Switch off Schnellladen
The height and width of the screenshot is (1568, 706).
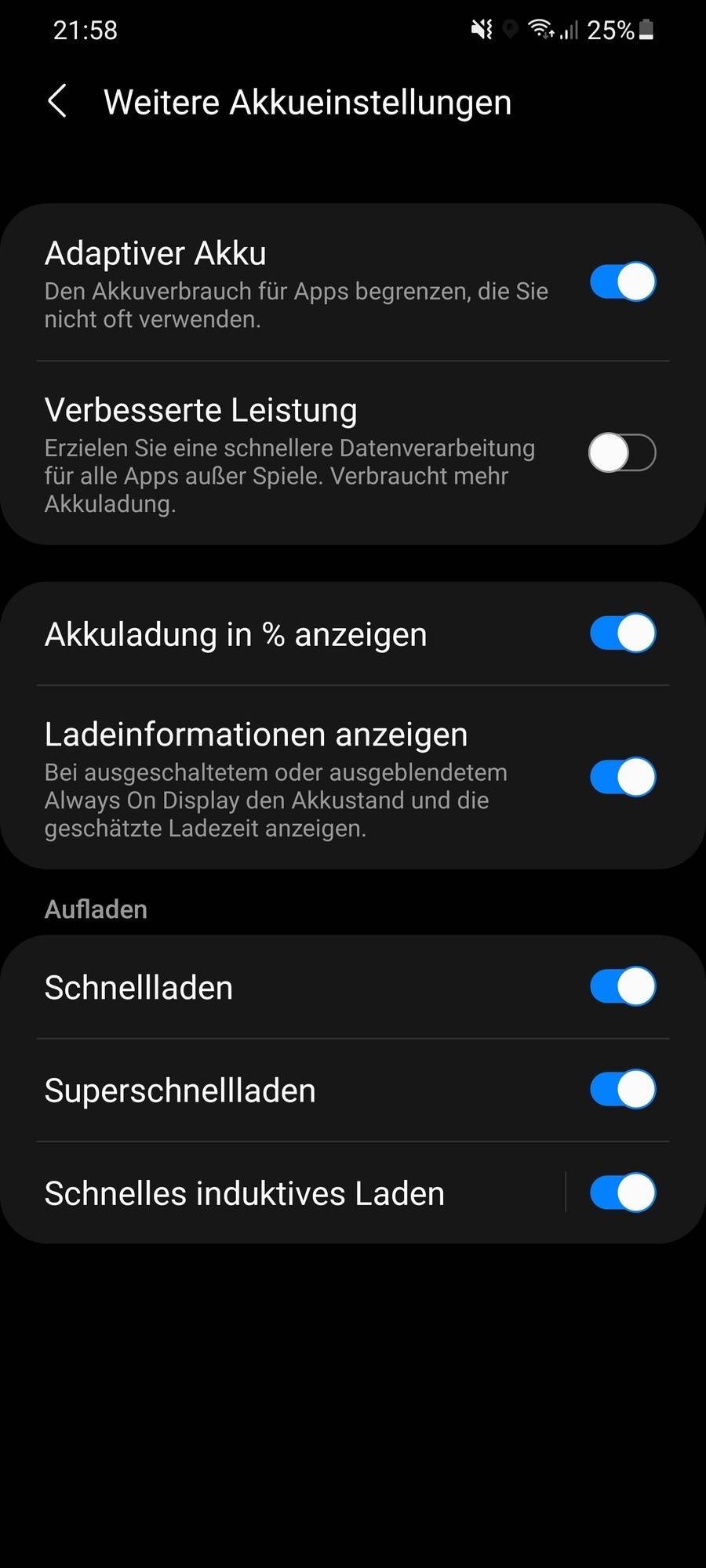click(622, 986)
